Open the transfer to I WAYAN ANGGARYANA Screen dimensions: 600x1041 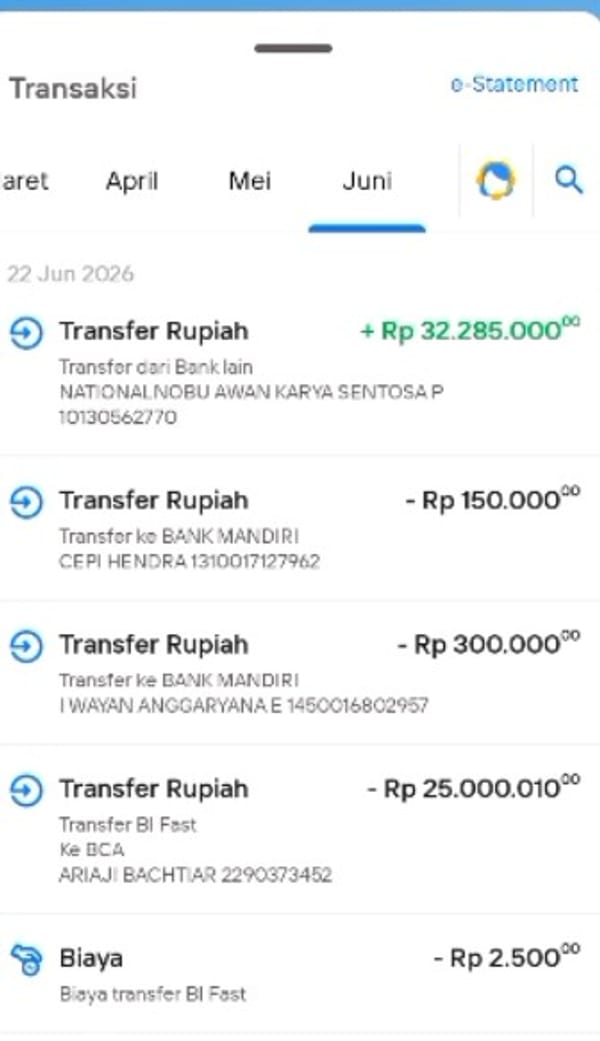pyautogui.click(x=300, y=673)
